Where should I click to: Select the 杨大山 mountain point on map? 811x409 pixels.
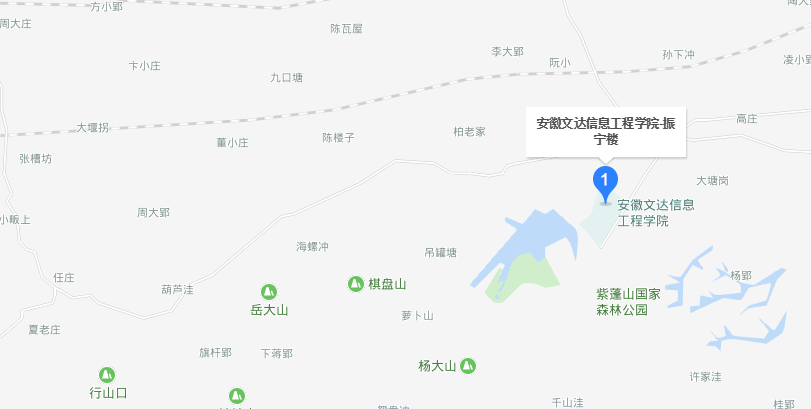click(467, 365)
